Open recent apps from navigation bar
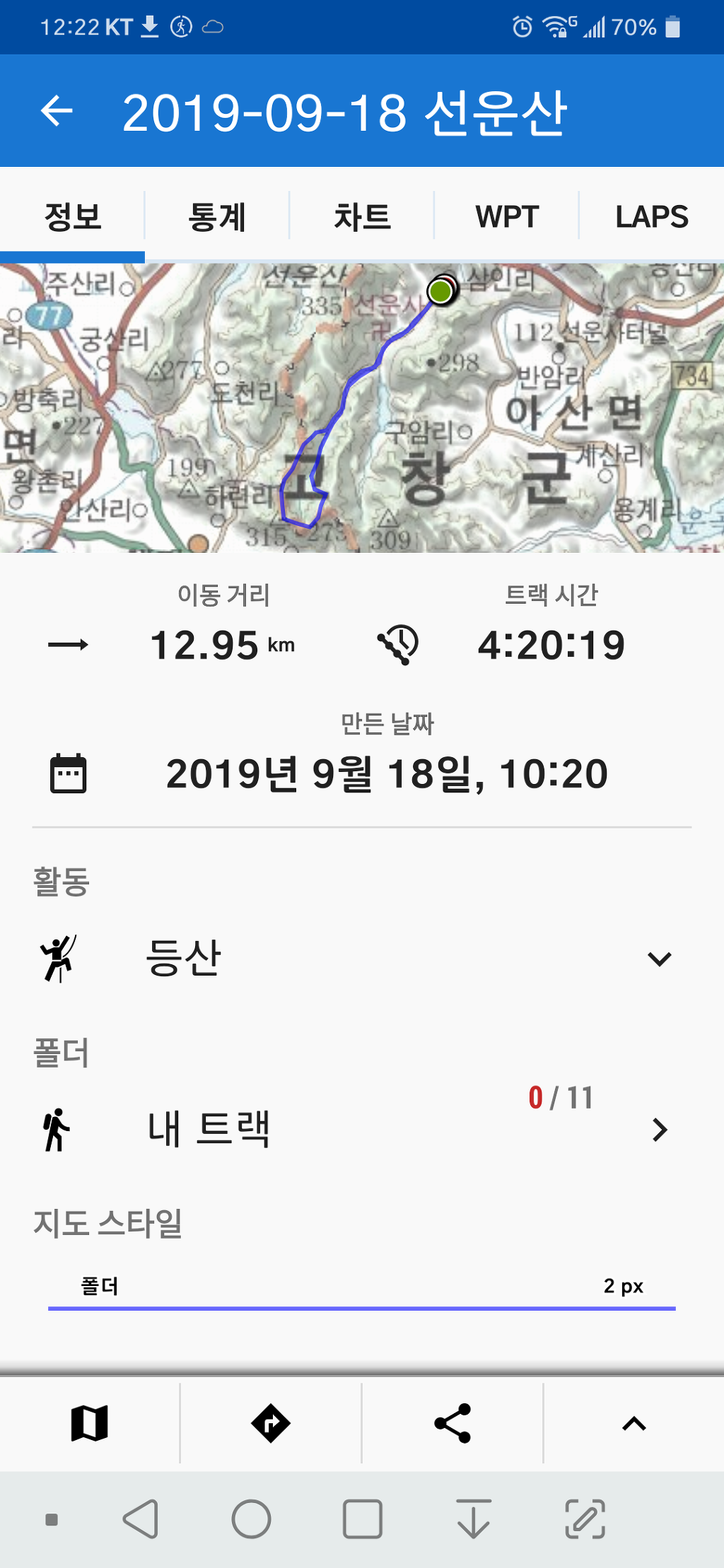This screenshot has height=1568, width=724. [x=362, y=1519]
